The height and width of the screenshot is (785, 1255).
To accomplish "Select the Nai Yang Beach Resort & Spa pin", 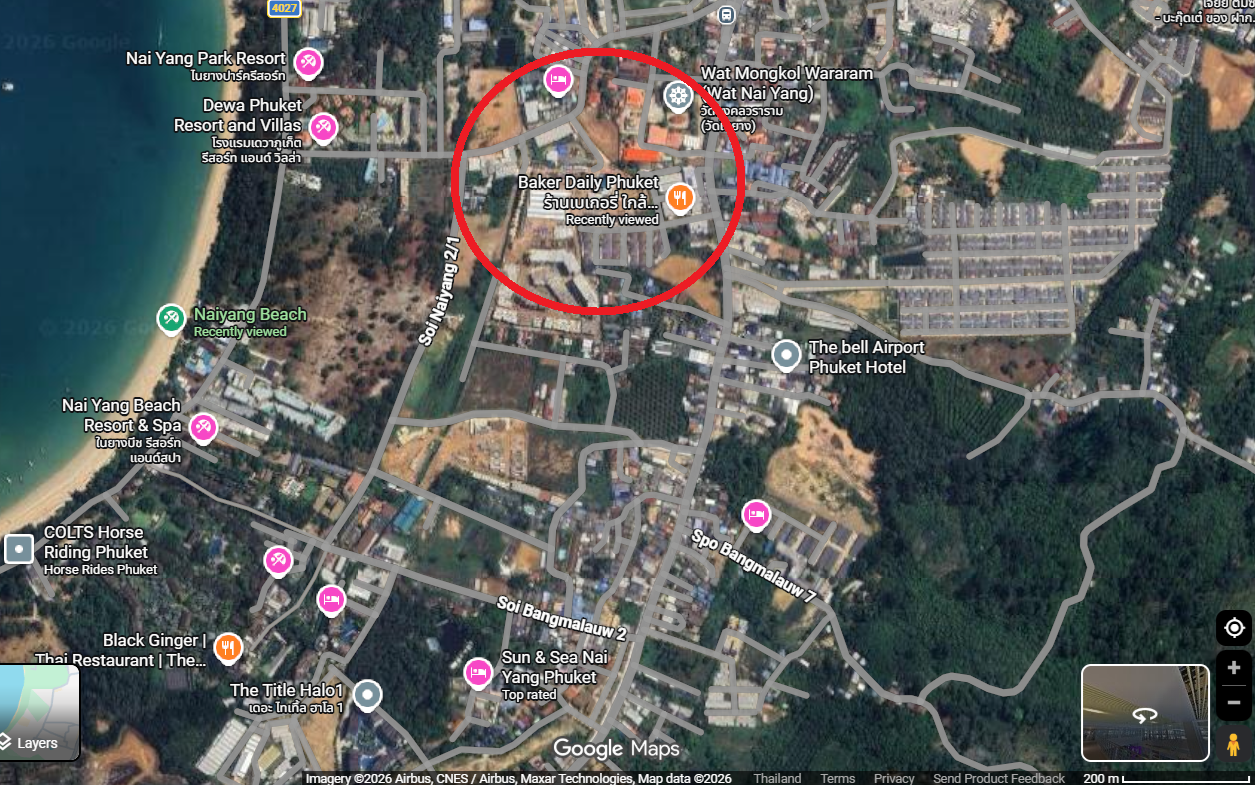I will (204, 427).
